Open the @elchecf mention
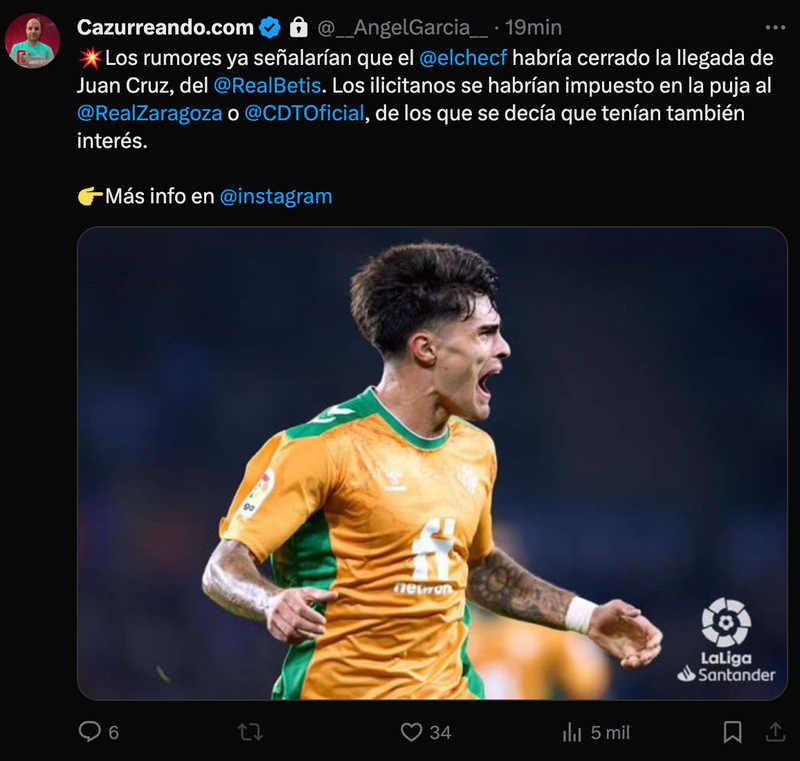The image size is (800, 761). (463, 57)
